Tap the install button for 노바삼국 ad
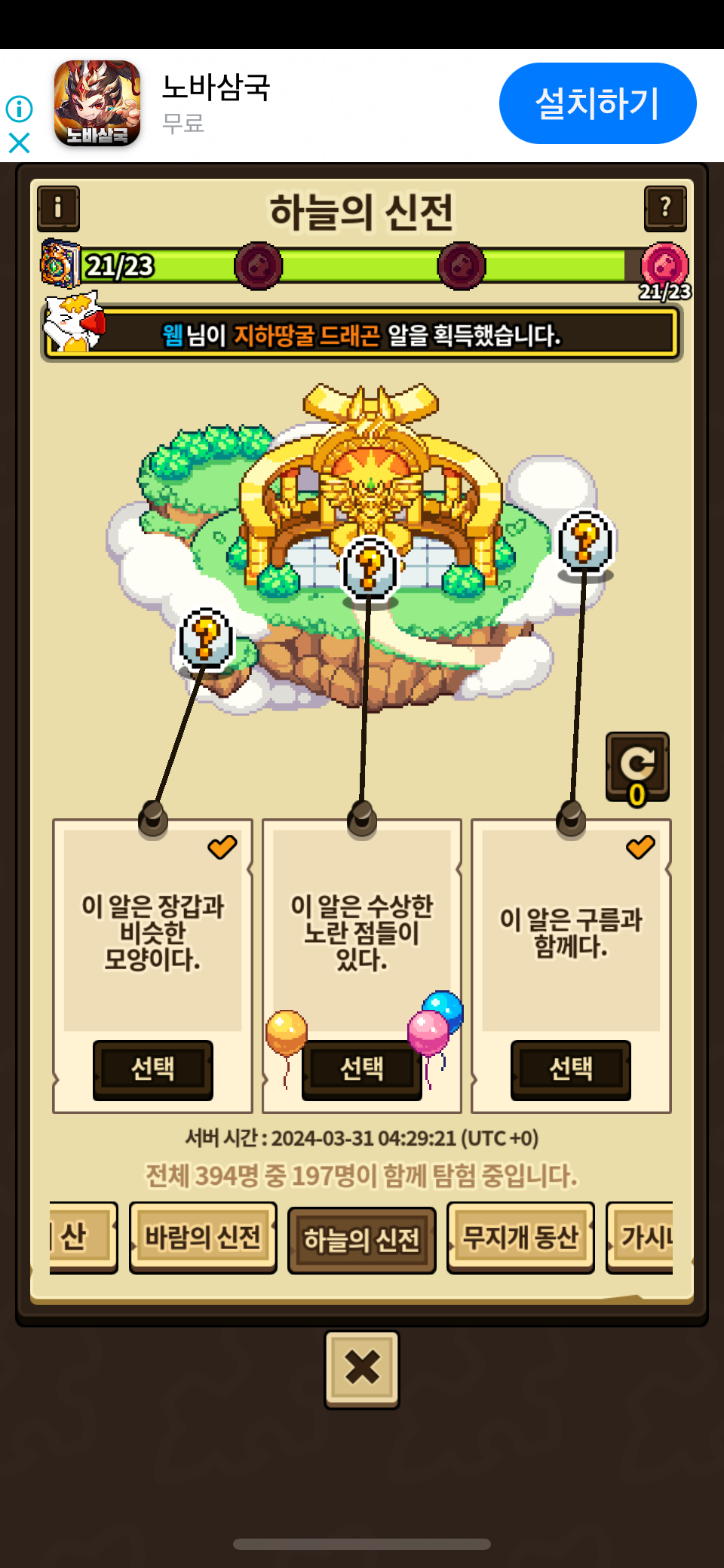724x1568 pixels. click(x=597, y=103)
